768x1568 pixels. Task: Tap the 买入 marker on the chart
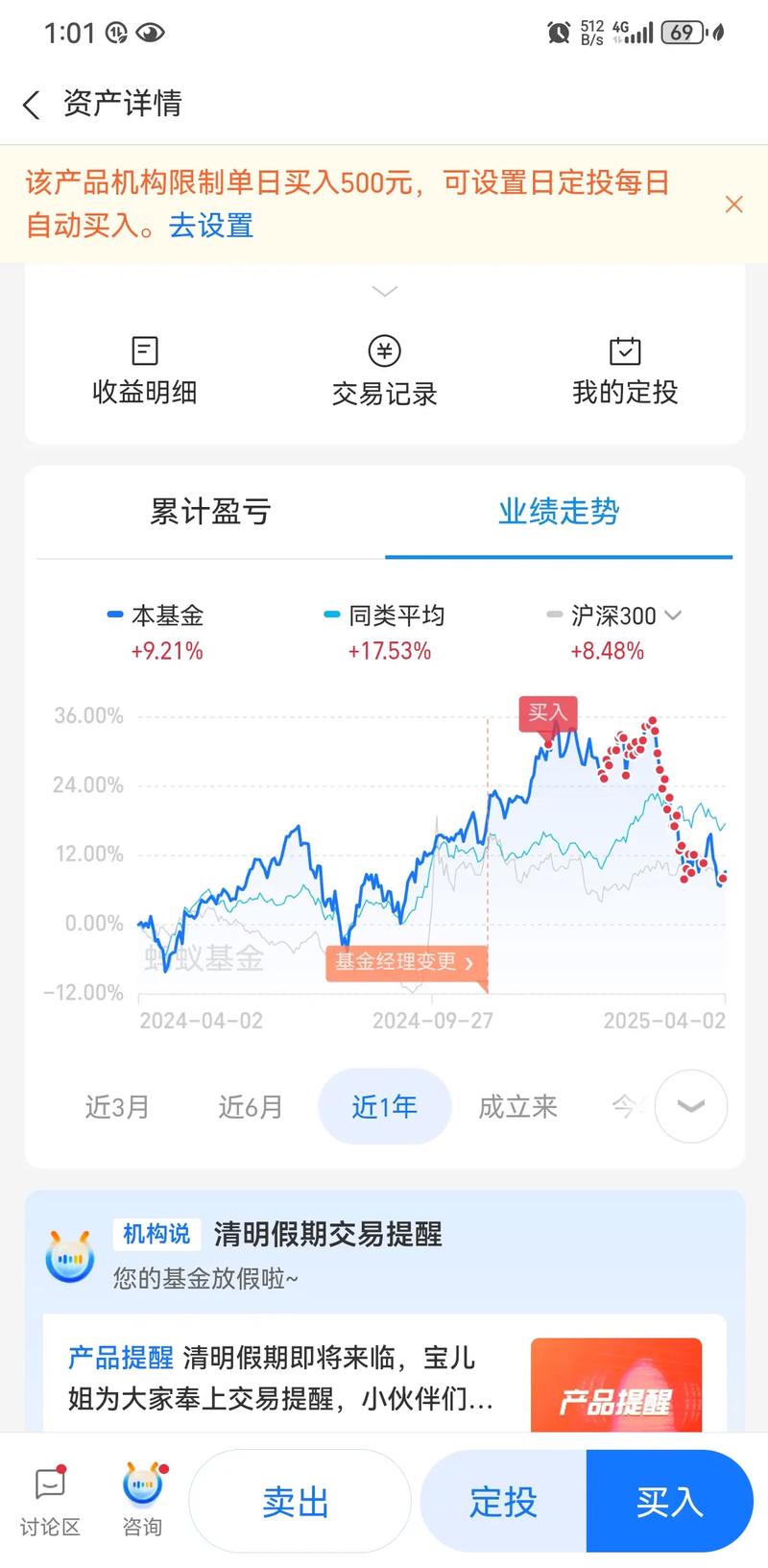tap(547, 714)
